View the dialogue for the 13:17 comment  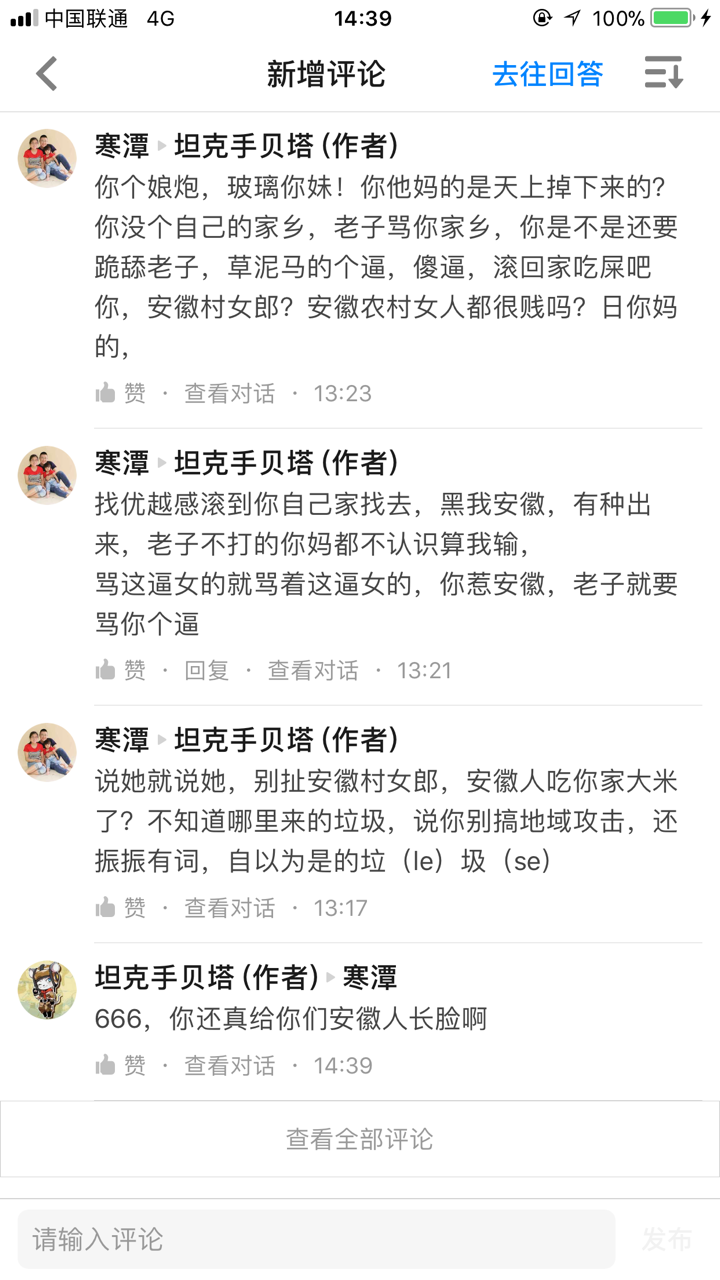click(229, 908)
